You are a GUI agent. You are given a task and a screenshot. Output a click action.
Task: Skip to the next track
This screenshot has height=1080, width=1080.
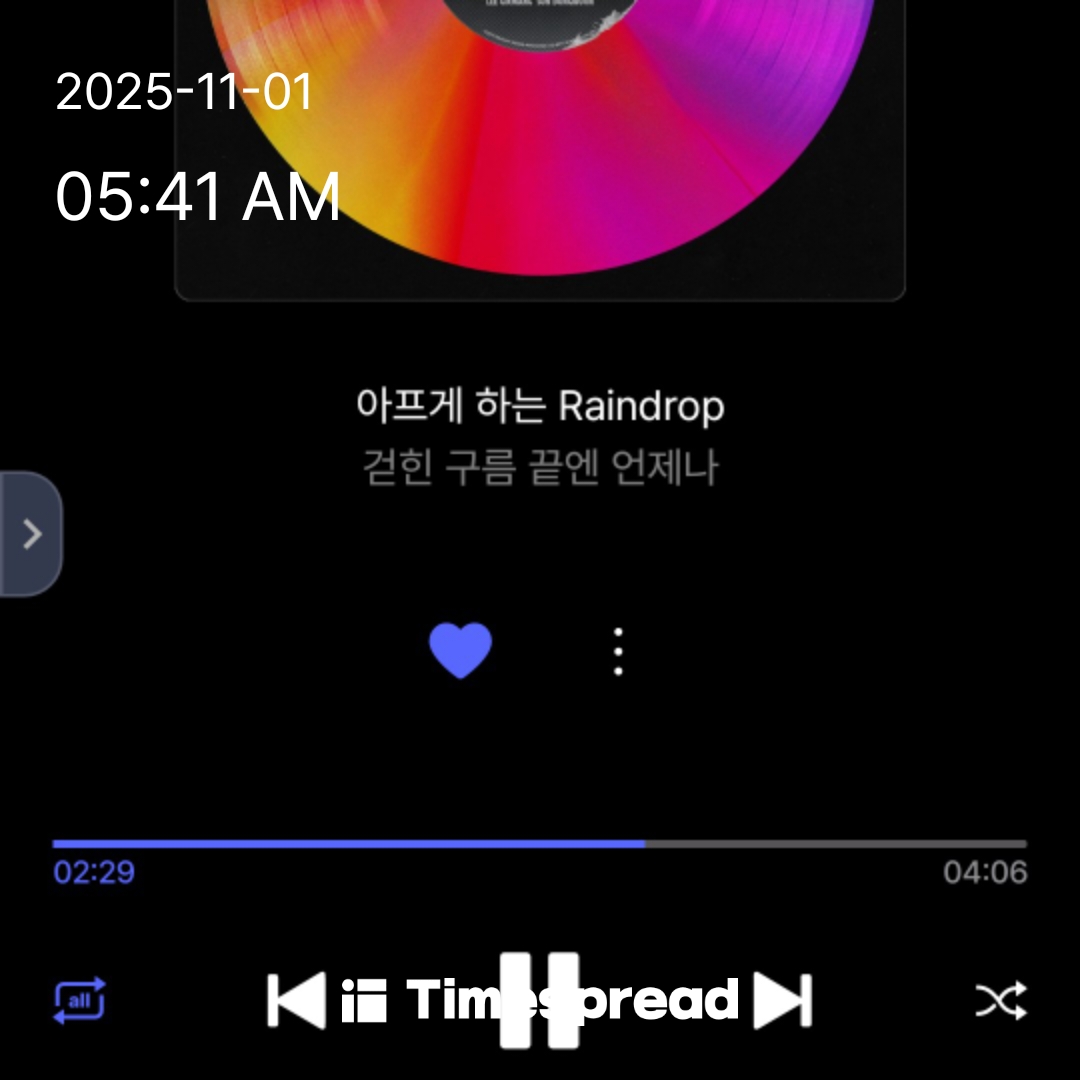[783, 1000]
